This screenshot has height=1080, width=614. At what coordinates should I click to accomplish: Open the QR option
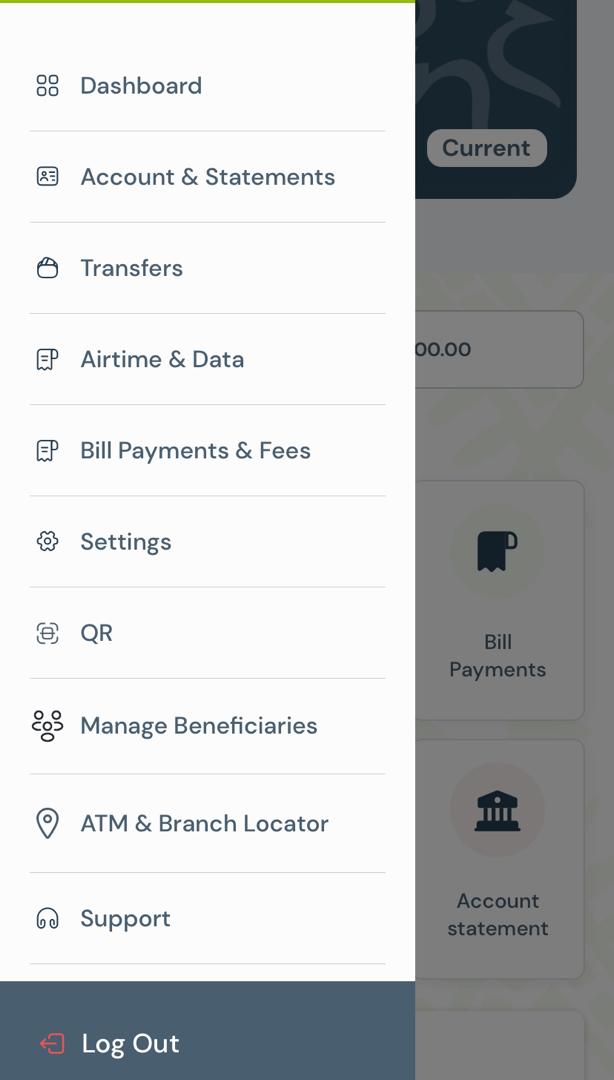[207, 633]
